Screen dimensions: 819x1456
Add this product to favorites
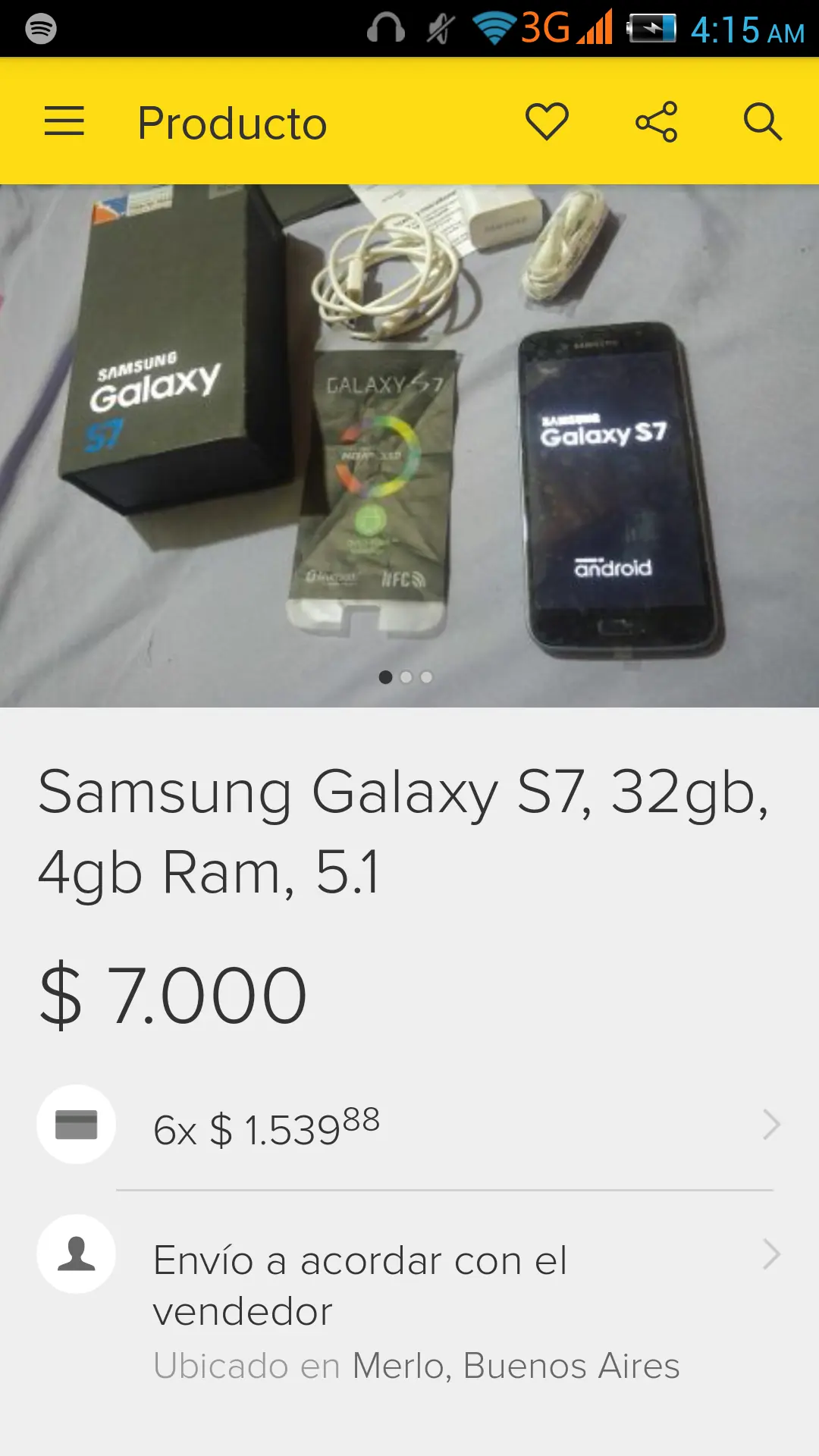[x=547, y=122]
